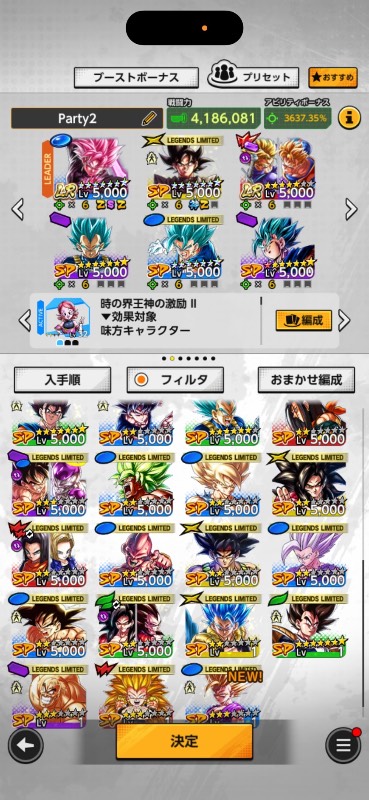Open the プリセット presets button

tap(253, 77)
